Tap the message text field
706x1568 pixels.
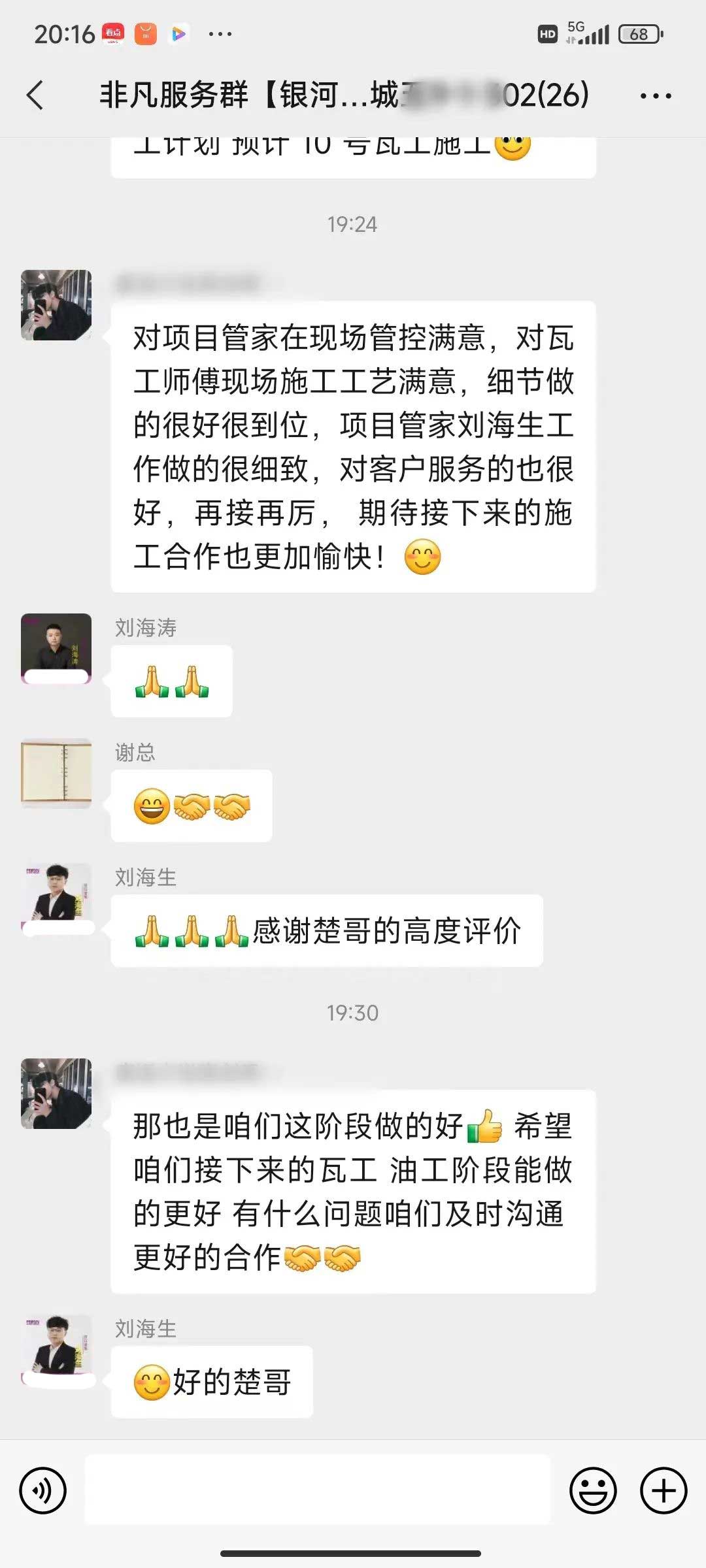[x=318, y=1490]
